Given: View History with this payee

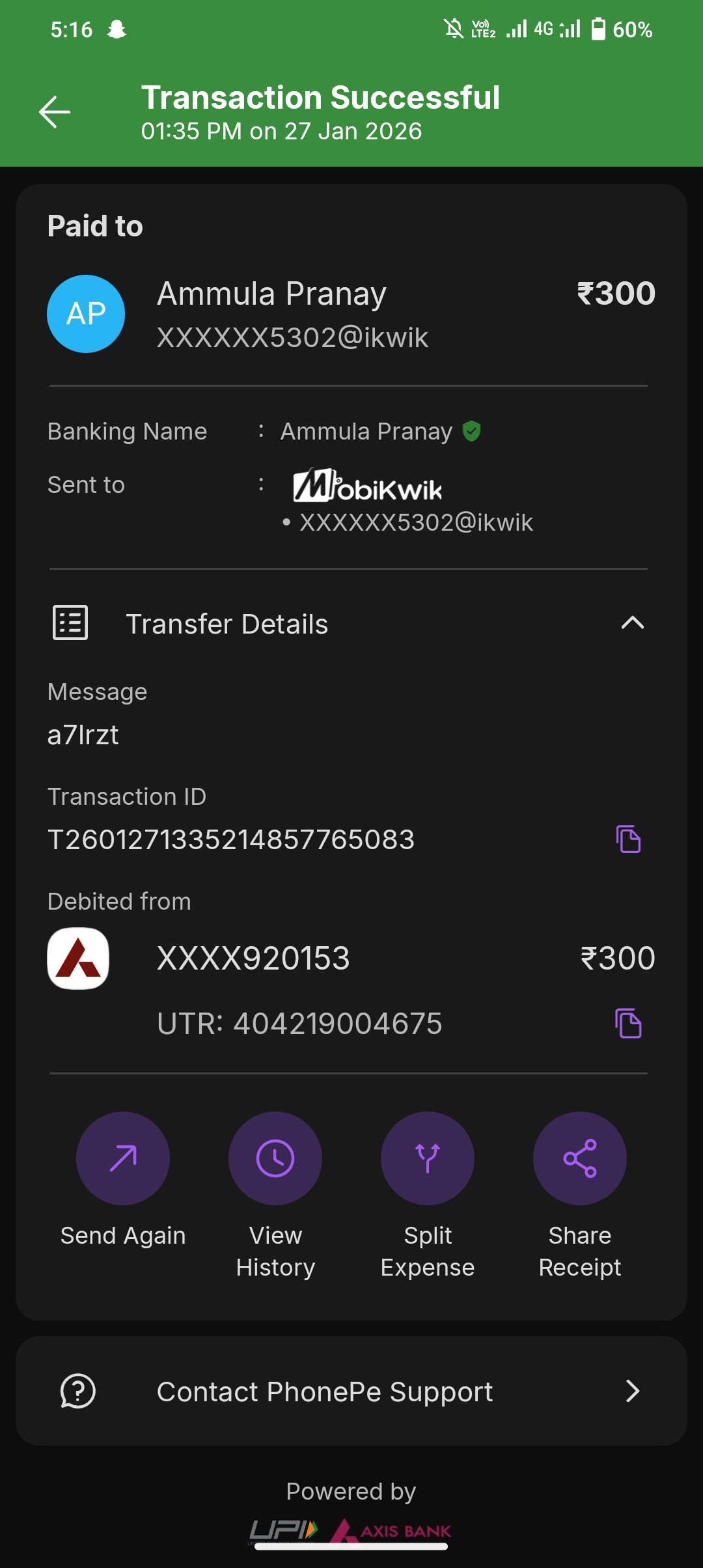Looking at the screenshot, I should point(275,1158).
